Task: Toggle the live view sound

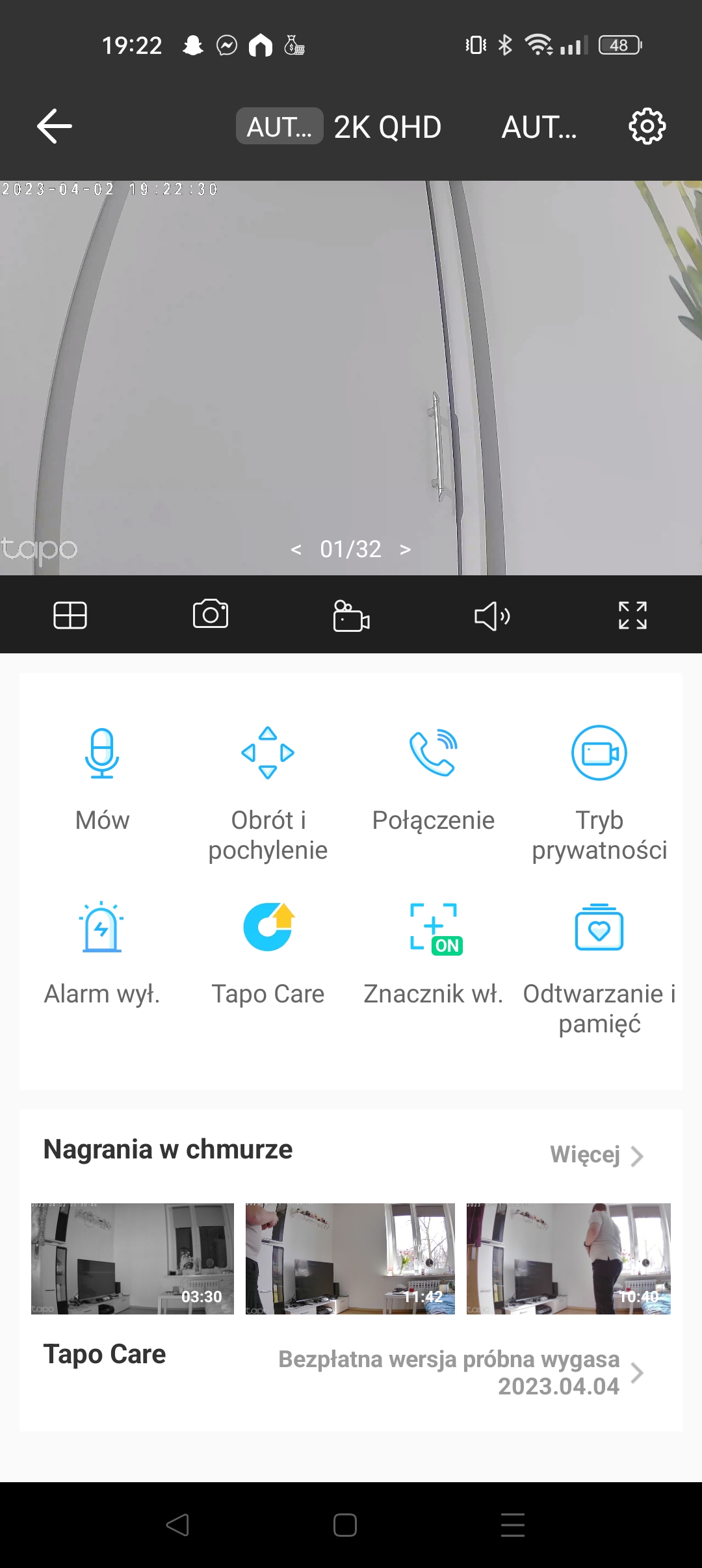Action: pyautogui.click(x=492, y=616)
